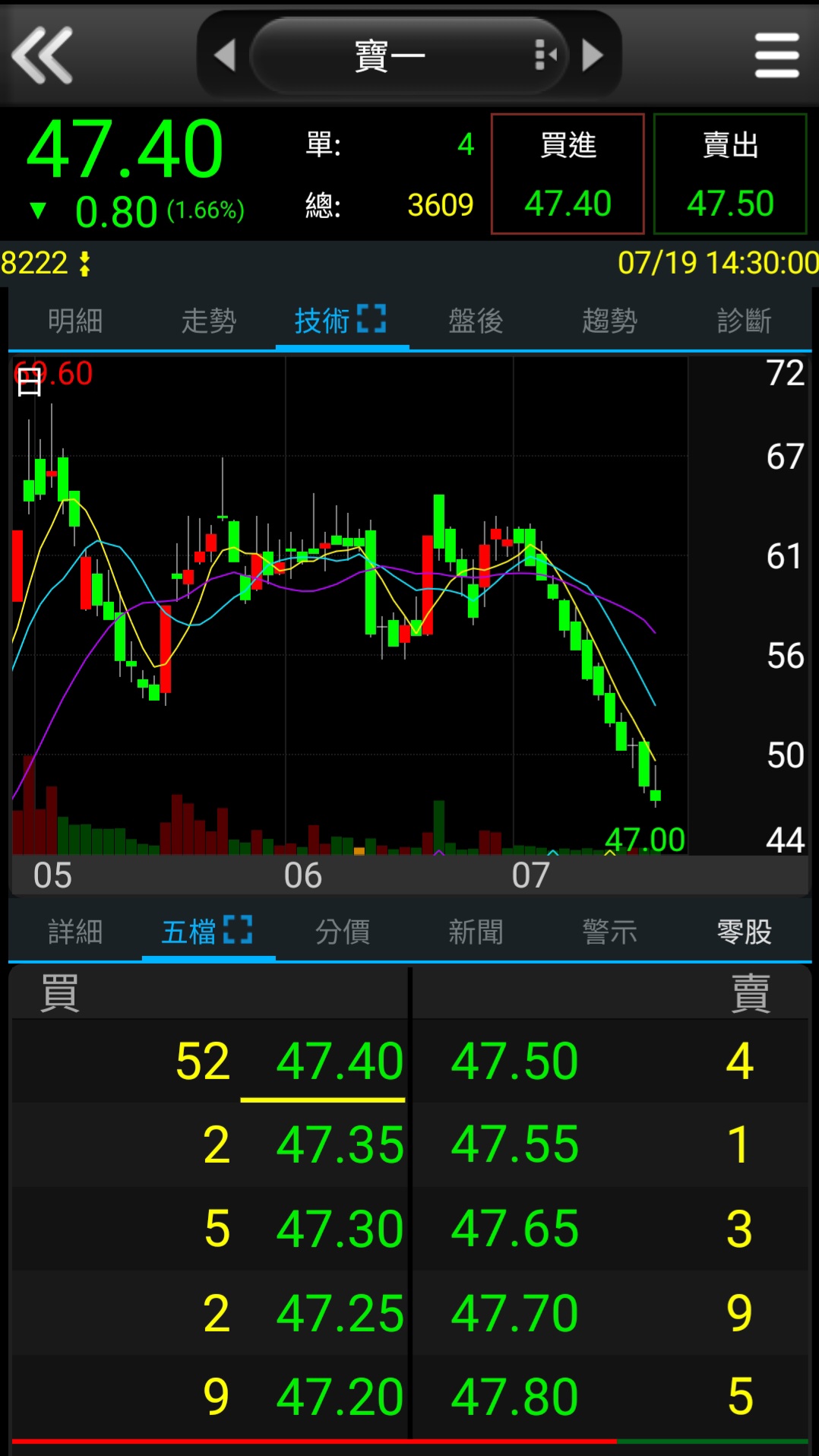Change the chart period with the 日 button
The width and height of the screenshot is (819, 1456).
click(x=30, y=381)
